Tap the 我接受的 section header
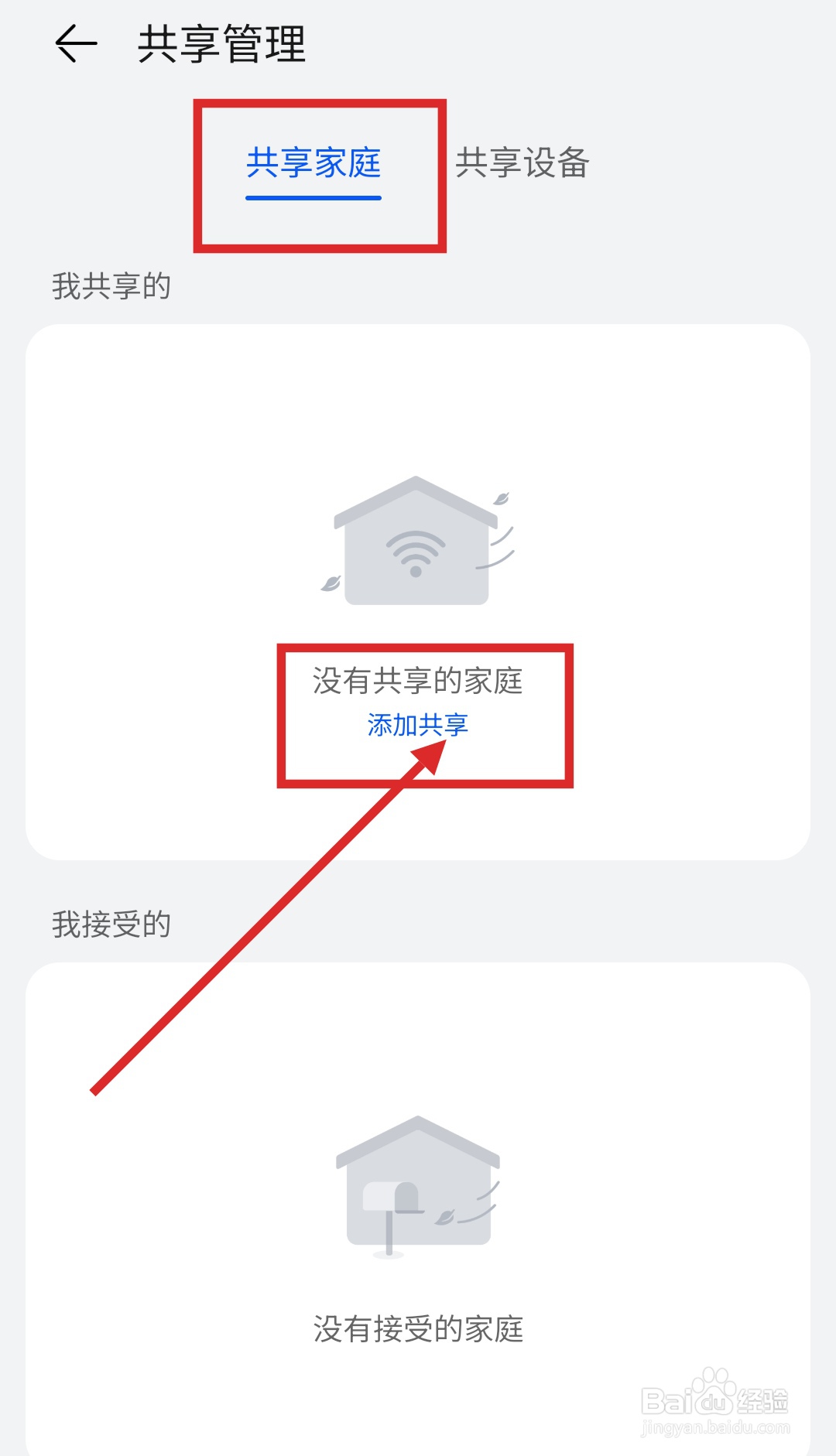Viewport: 836px width, 1456px height. 108,925
